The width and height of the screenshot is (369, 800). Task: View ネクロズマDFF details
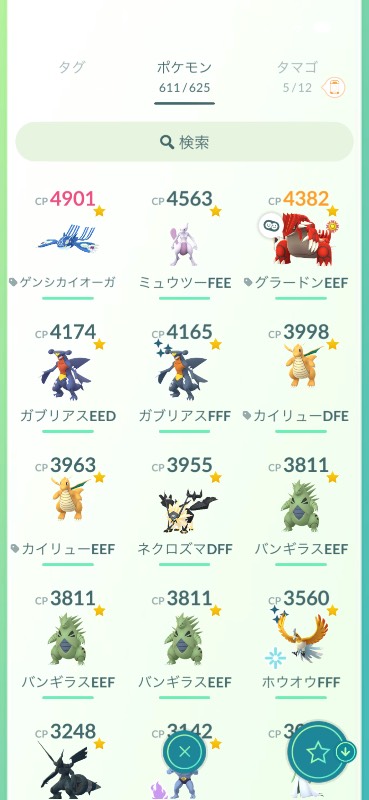click(x=184, y=505)
